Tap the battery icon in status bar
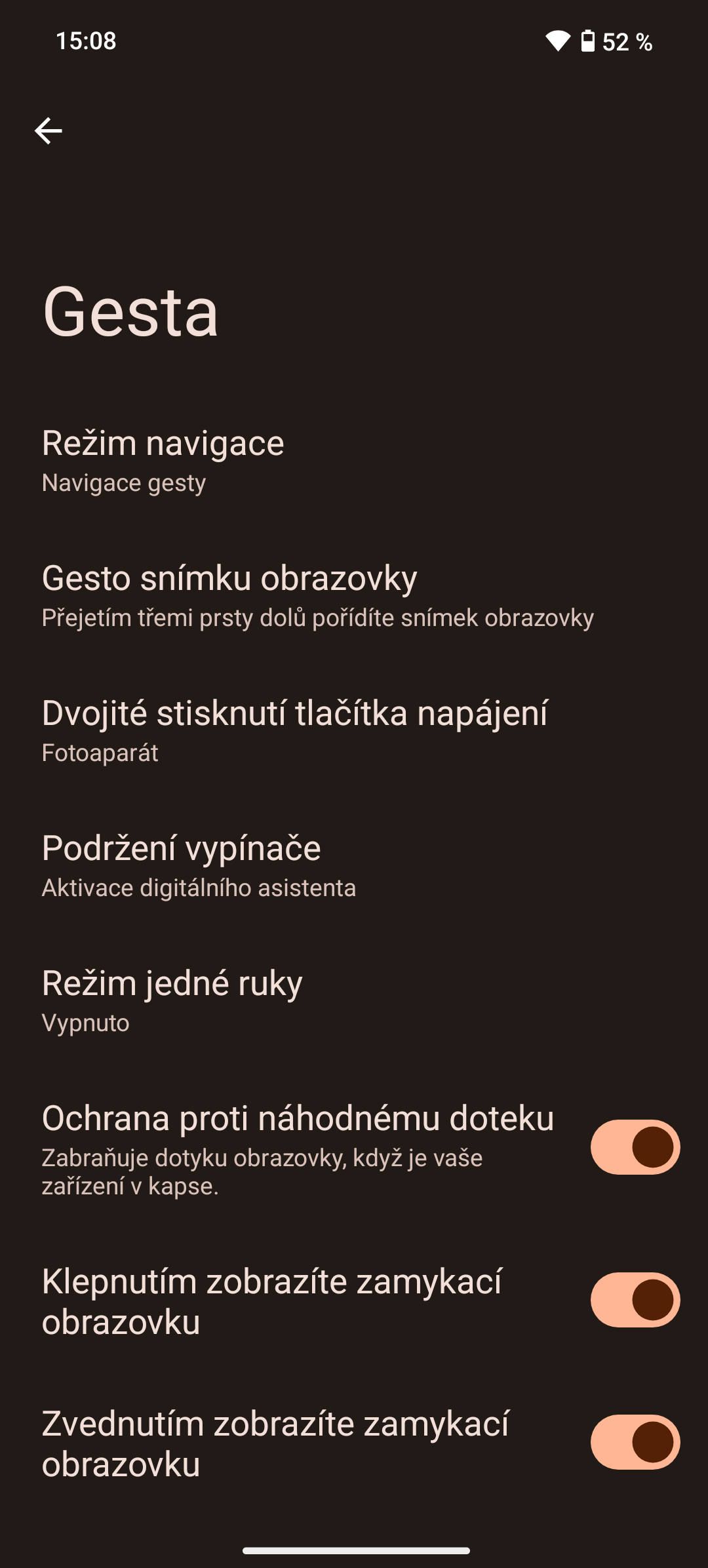The width and height of the screenshot is (708, 1568). point(587,41)
